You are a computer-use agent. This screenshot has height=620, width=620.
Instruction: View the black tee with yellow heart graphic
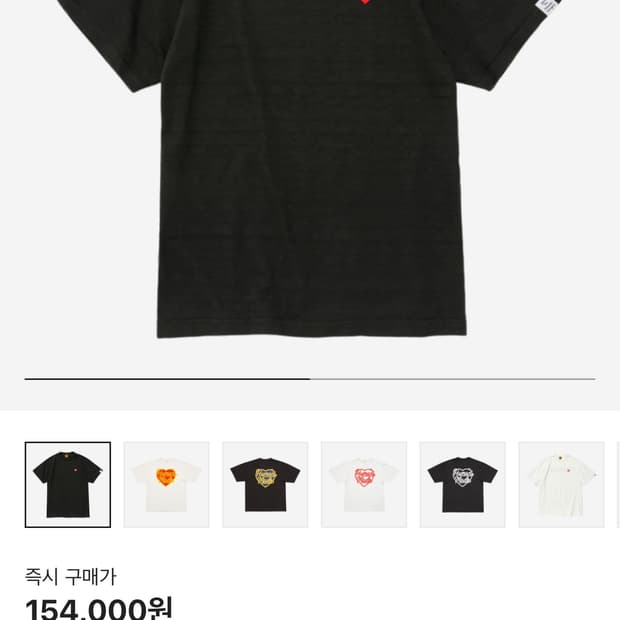point(265,485)
